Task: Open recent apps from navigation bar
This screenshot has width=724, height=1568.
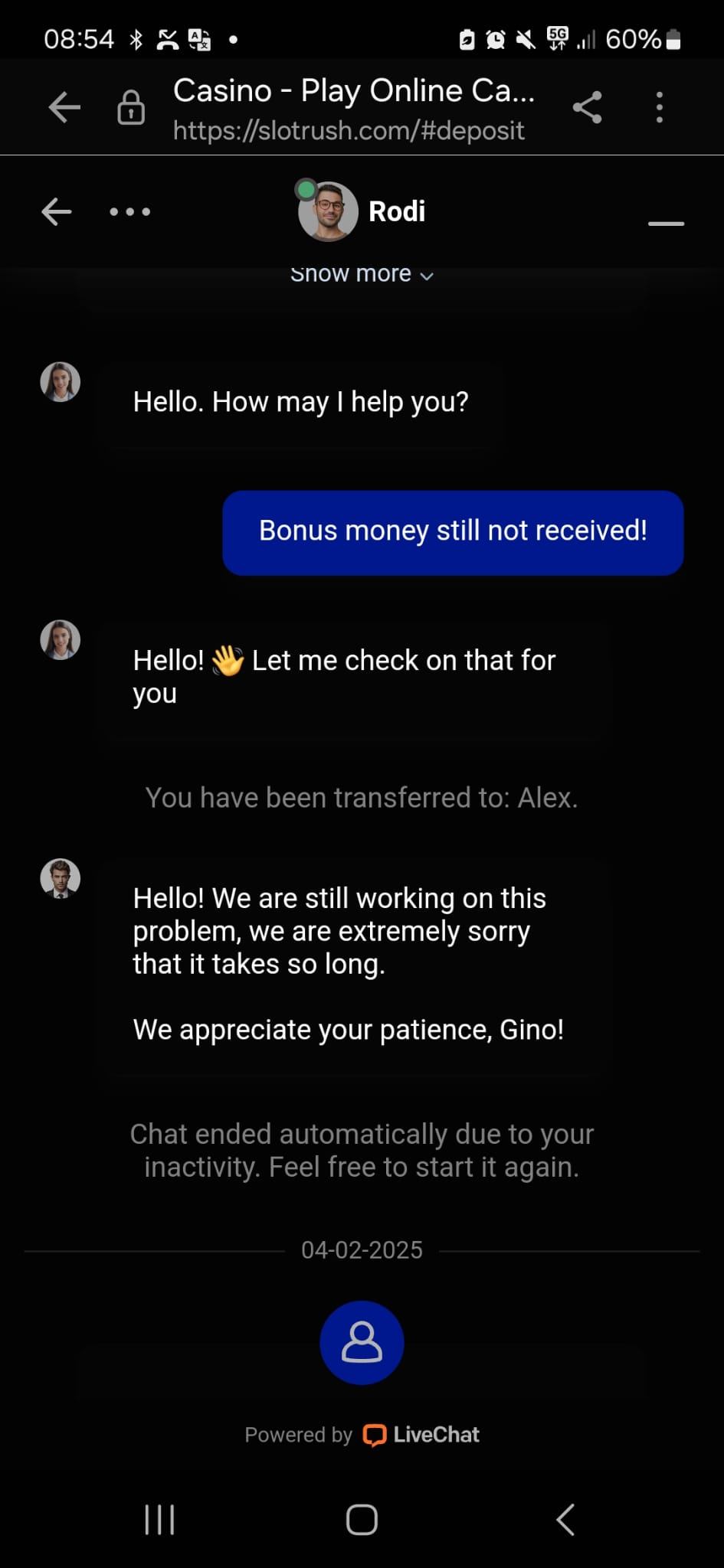Action: pos(159,1520)
